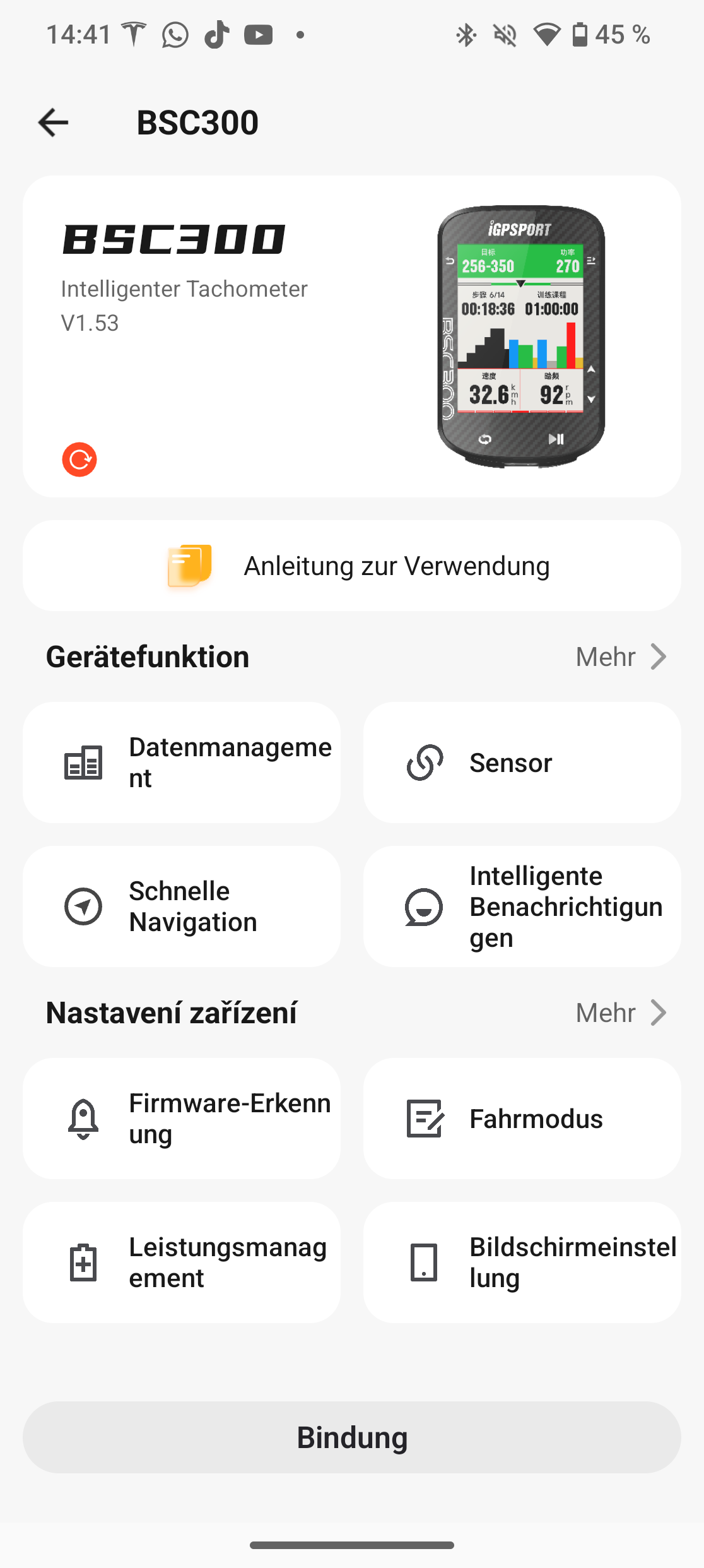Screen dimensions: 704x1568
Task: Open Datenmanagement
Action: tap(182, 763)
